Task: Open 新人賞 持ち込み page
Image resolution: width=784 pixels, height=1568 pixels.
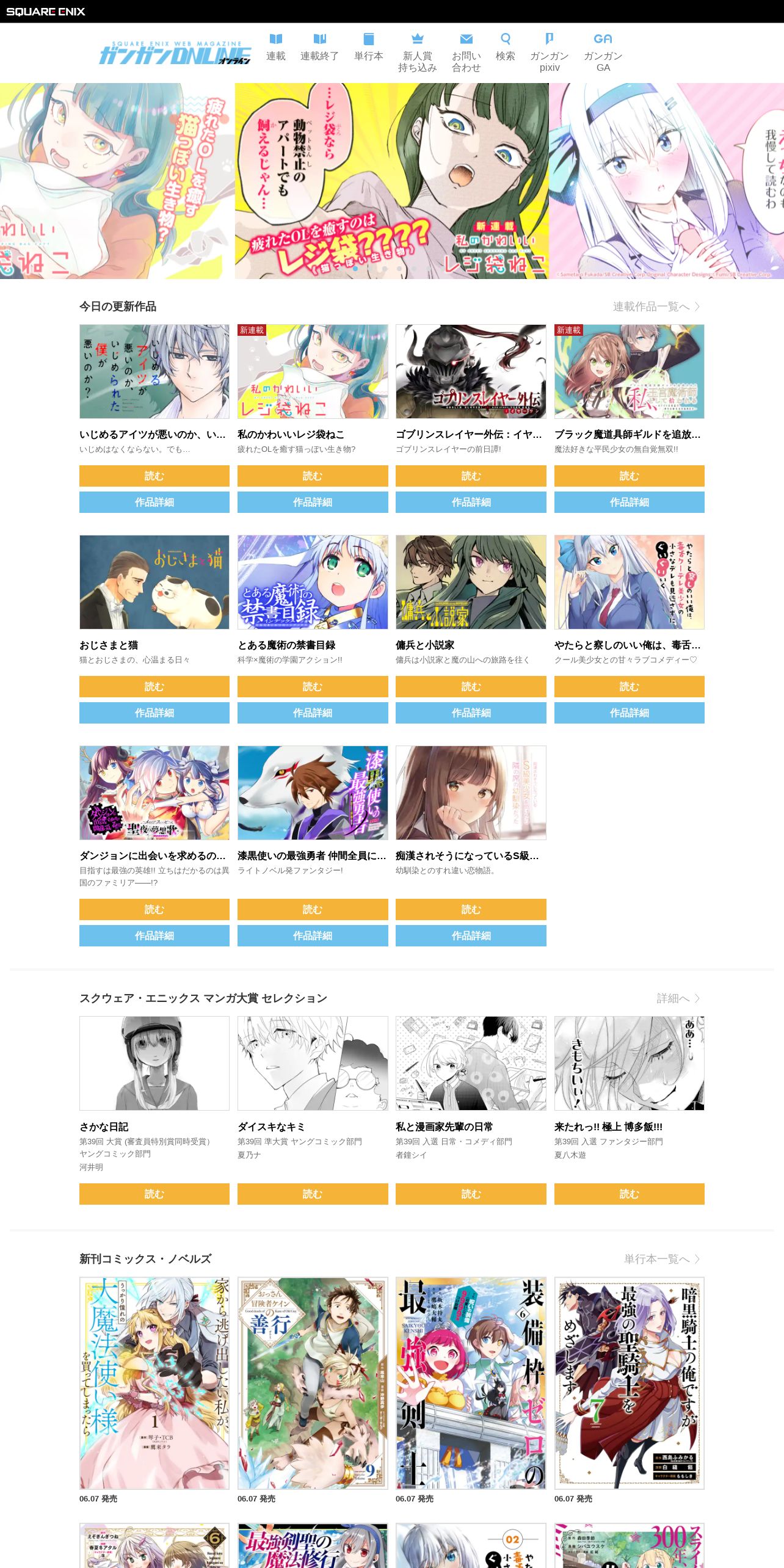Action: point(418,53)
